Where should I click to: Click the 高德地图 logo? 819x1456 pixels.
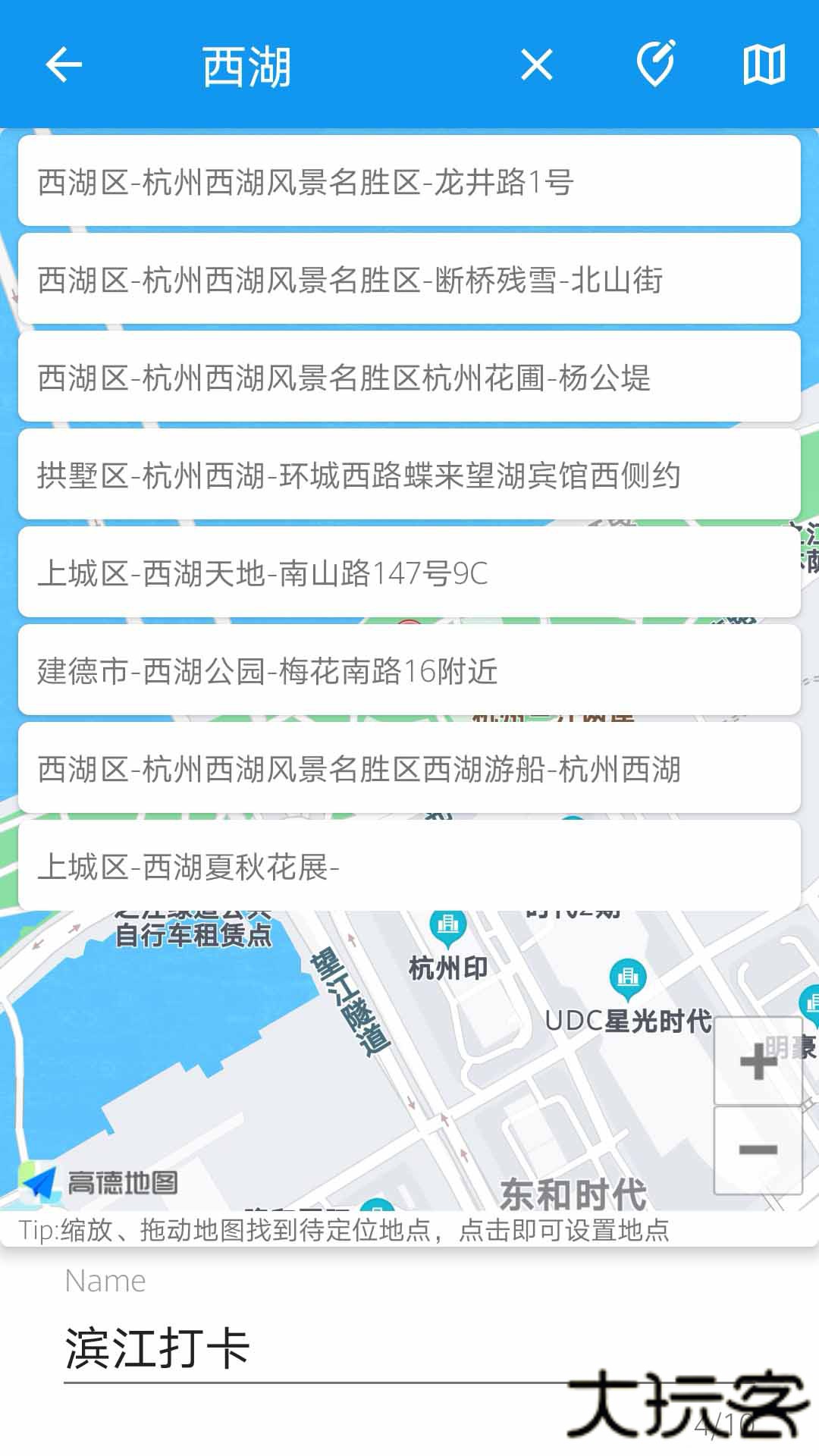106,1181
